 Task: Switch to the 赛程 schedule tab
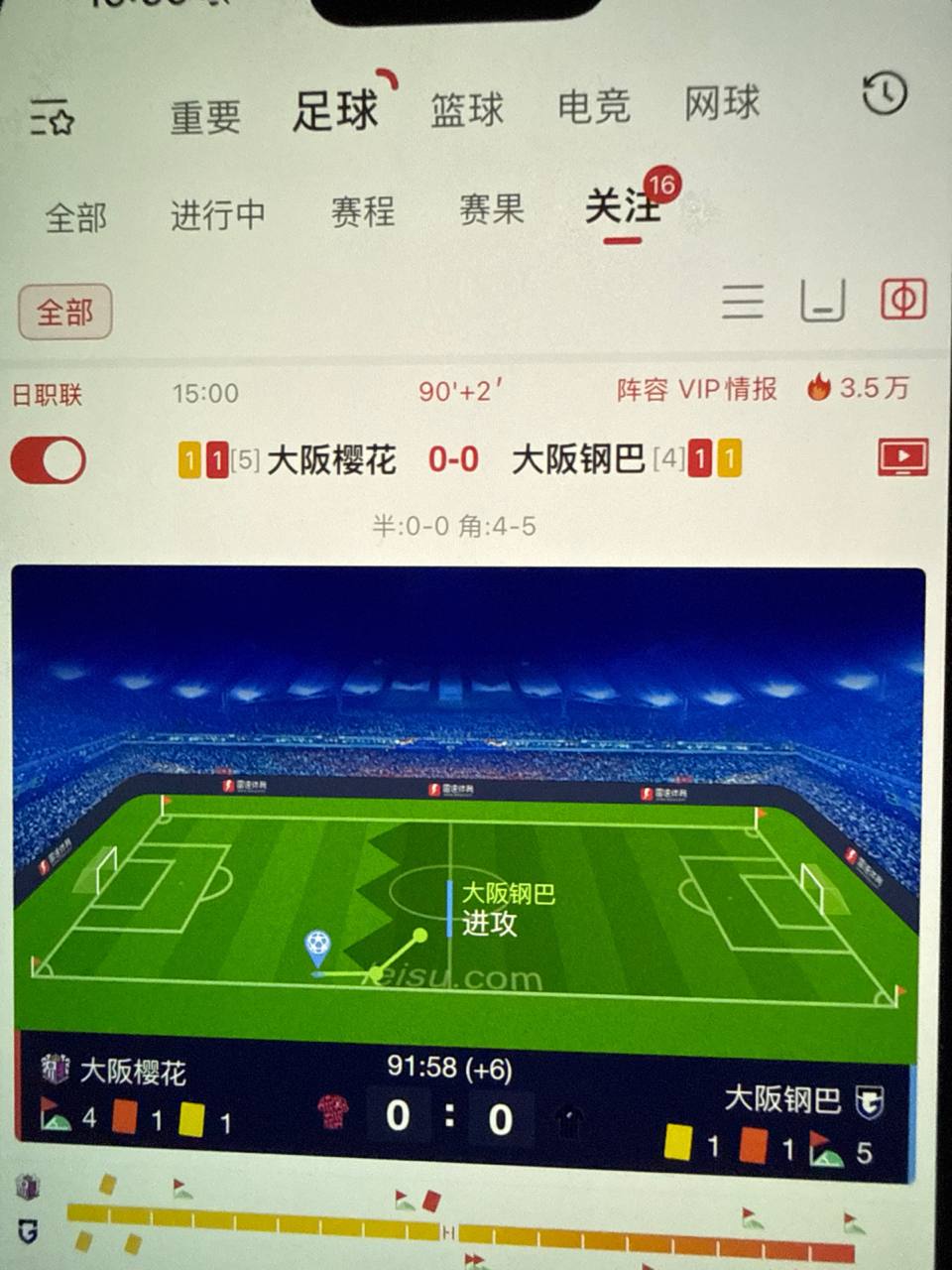(x=363, y=211)
